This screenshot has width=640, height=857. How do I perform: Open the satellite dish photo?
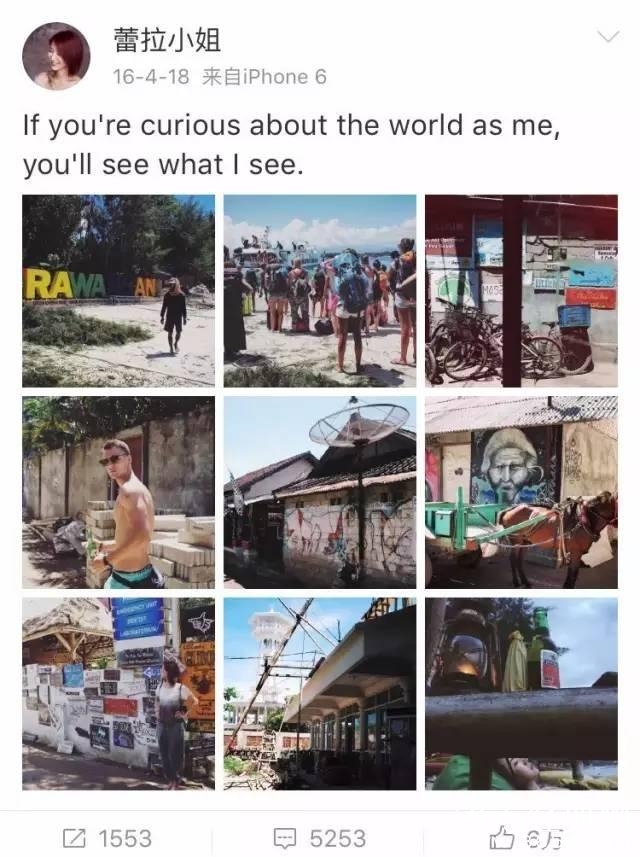pyautogui.click(x=320, y=492)
